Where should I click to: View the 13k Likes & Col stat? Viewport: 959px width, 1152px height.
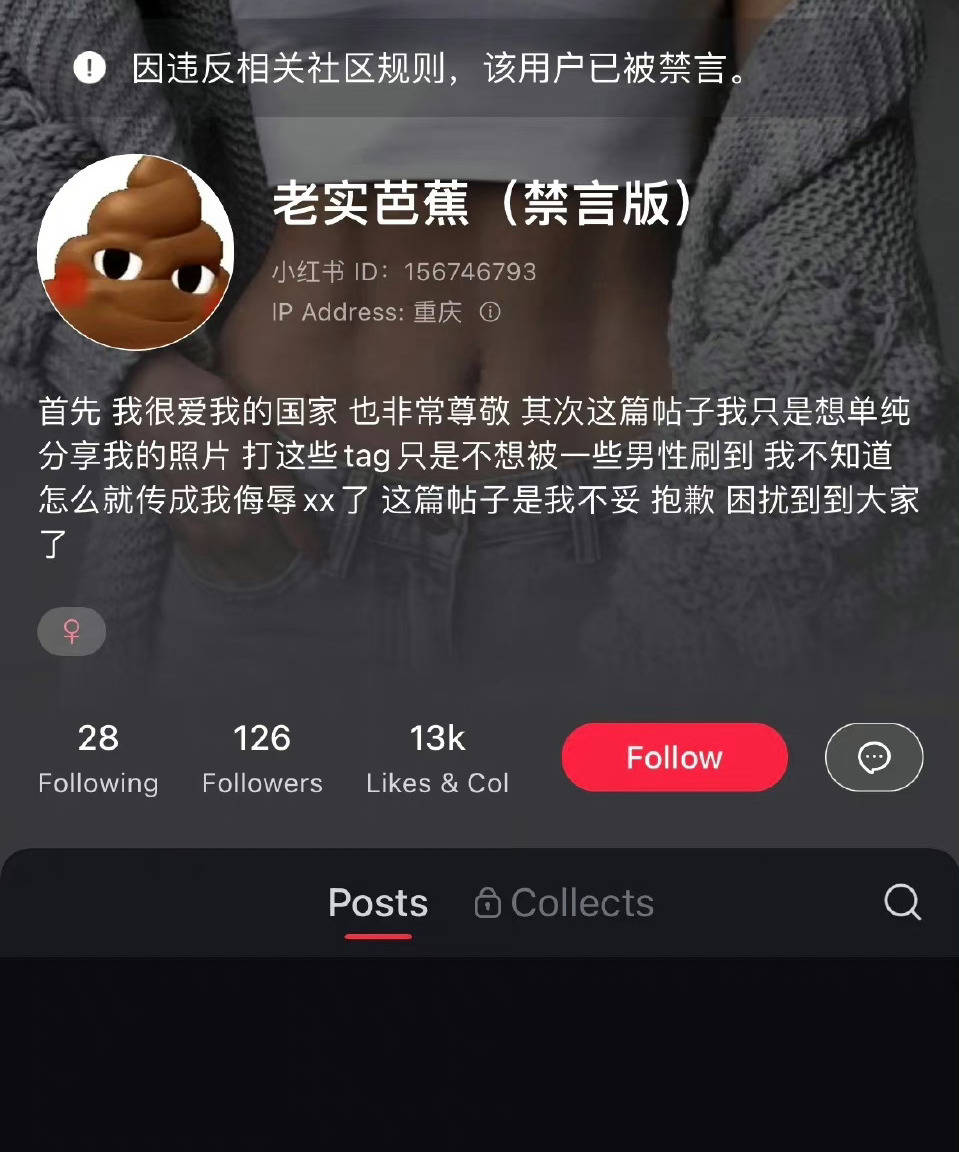437,757
